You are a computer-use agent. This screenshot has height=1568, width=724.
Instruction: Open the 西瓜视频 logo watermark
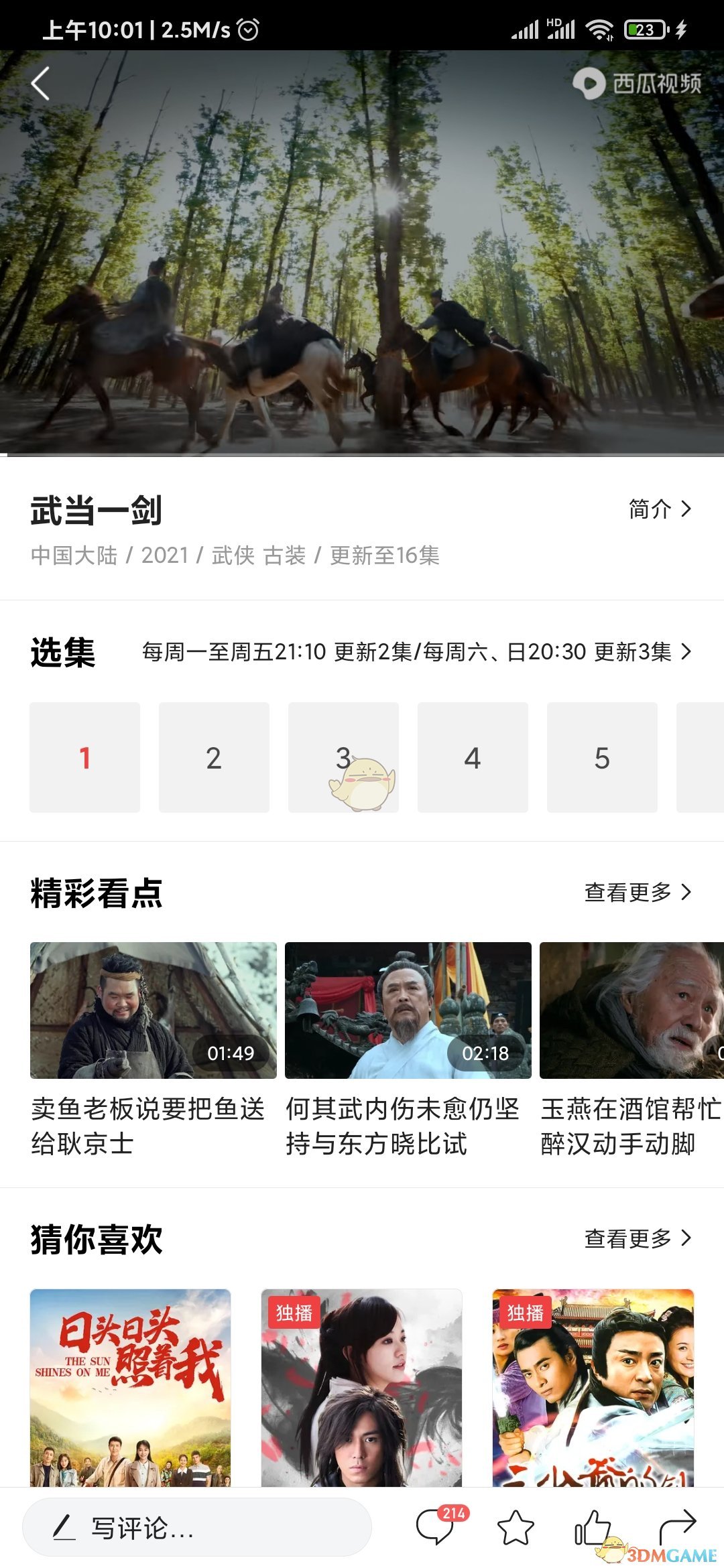pyautogui.click(x=640, y=82)
